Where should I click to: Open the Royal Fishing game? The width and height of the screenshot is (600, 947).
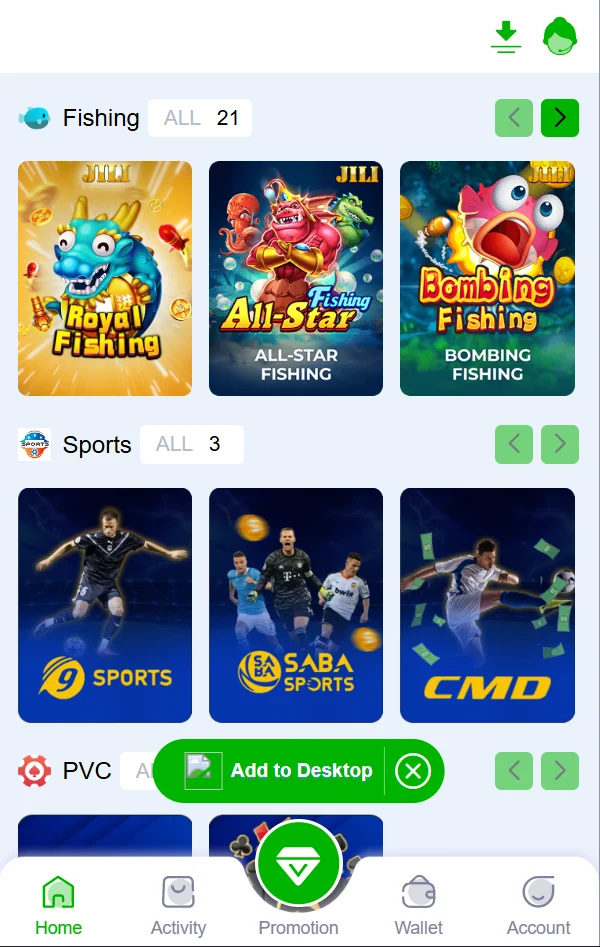point(105,278)
